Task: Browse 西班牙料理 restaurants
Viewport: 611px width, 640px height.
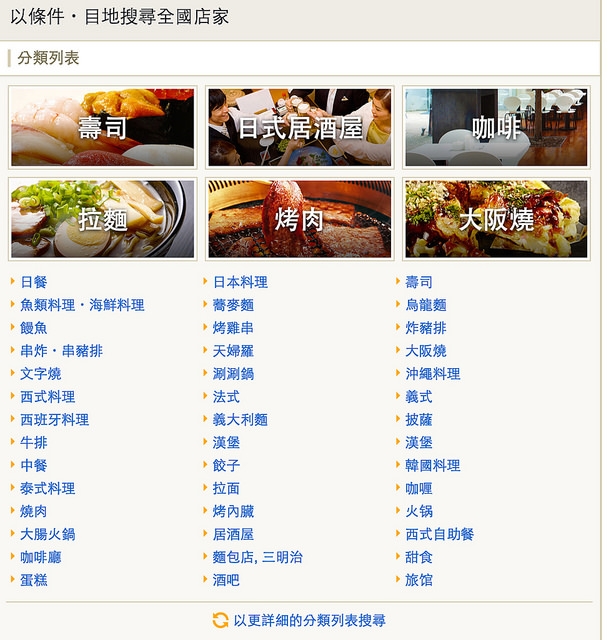Action: click(x=55, y=420)
